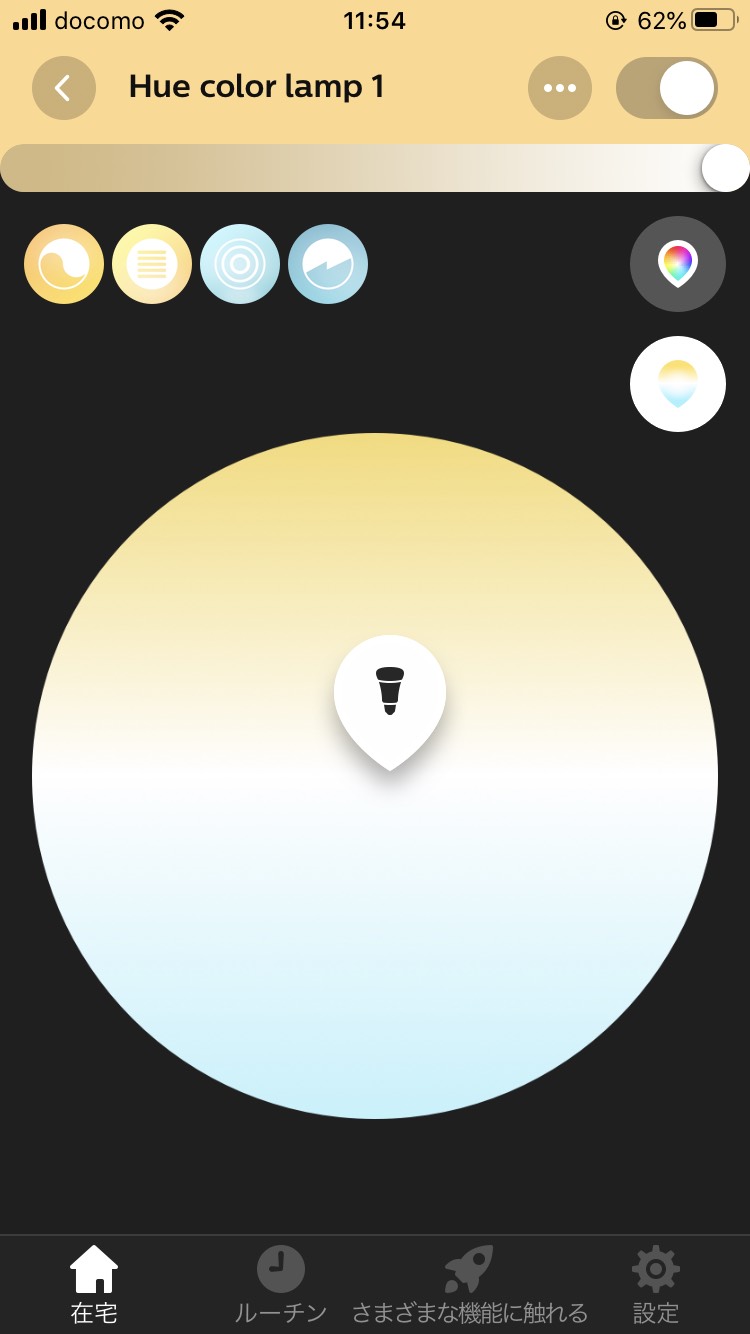Apply the blue energize scene preset

pos(328,264)
